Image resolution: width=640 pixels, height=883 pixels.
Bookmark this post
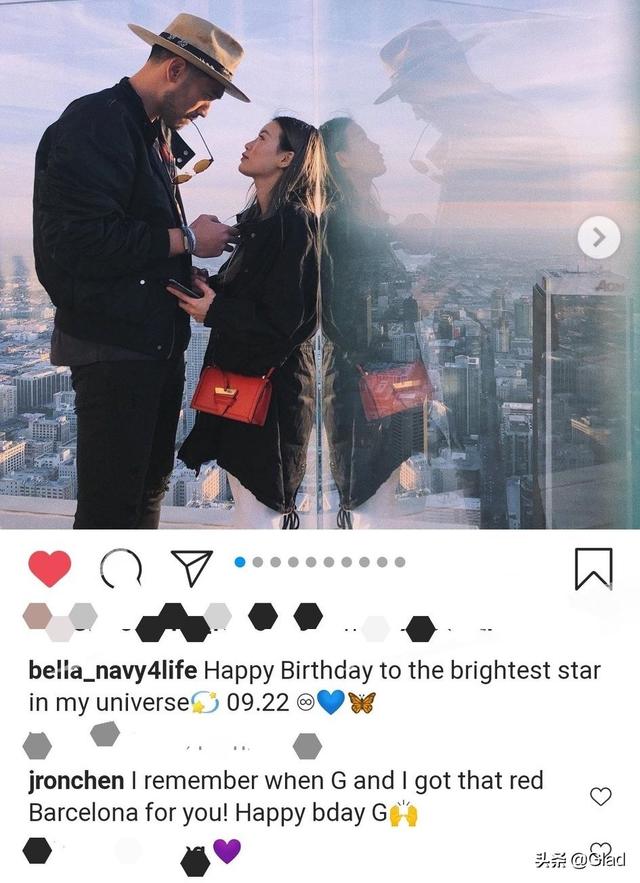click(x=593, y=568)
